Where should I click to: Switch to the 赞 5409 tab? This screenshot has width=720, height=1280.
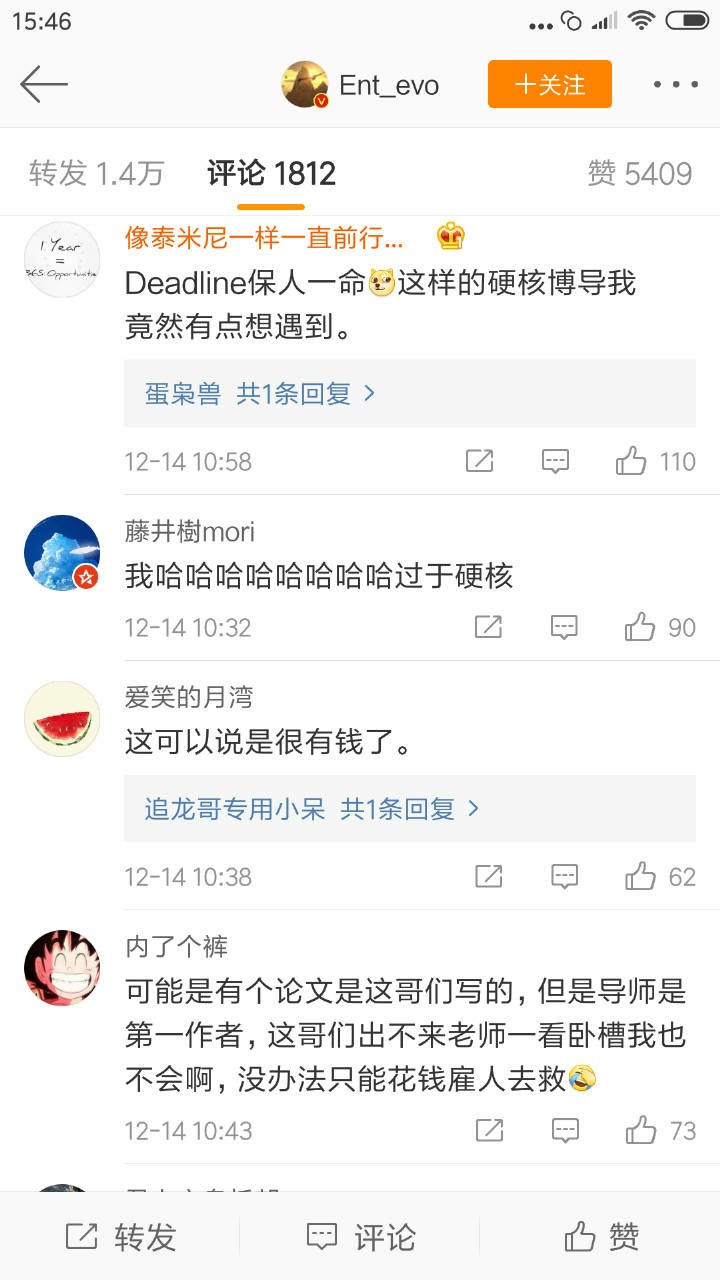(639, 174)
